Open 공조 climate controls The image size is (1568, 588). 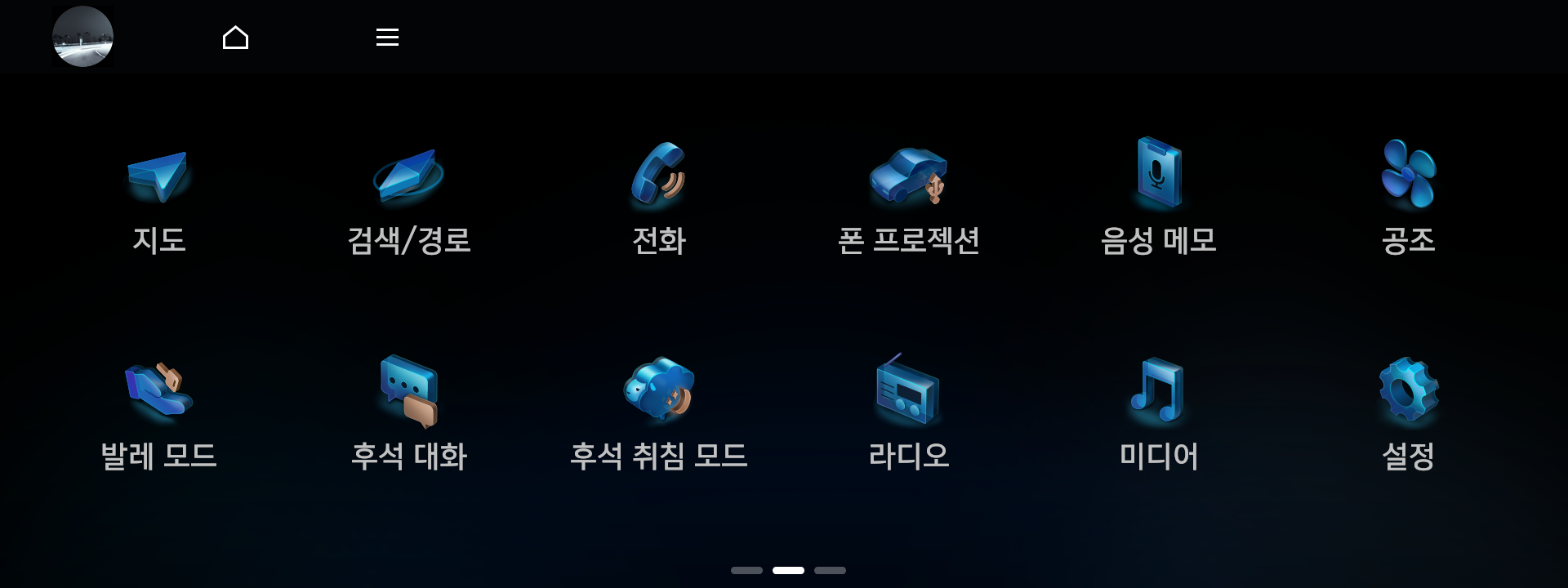coord(1409,196)
